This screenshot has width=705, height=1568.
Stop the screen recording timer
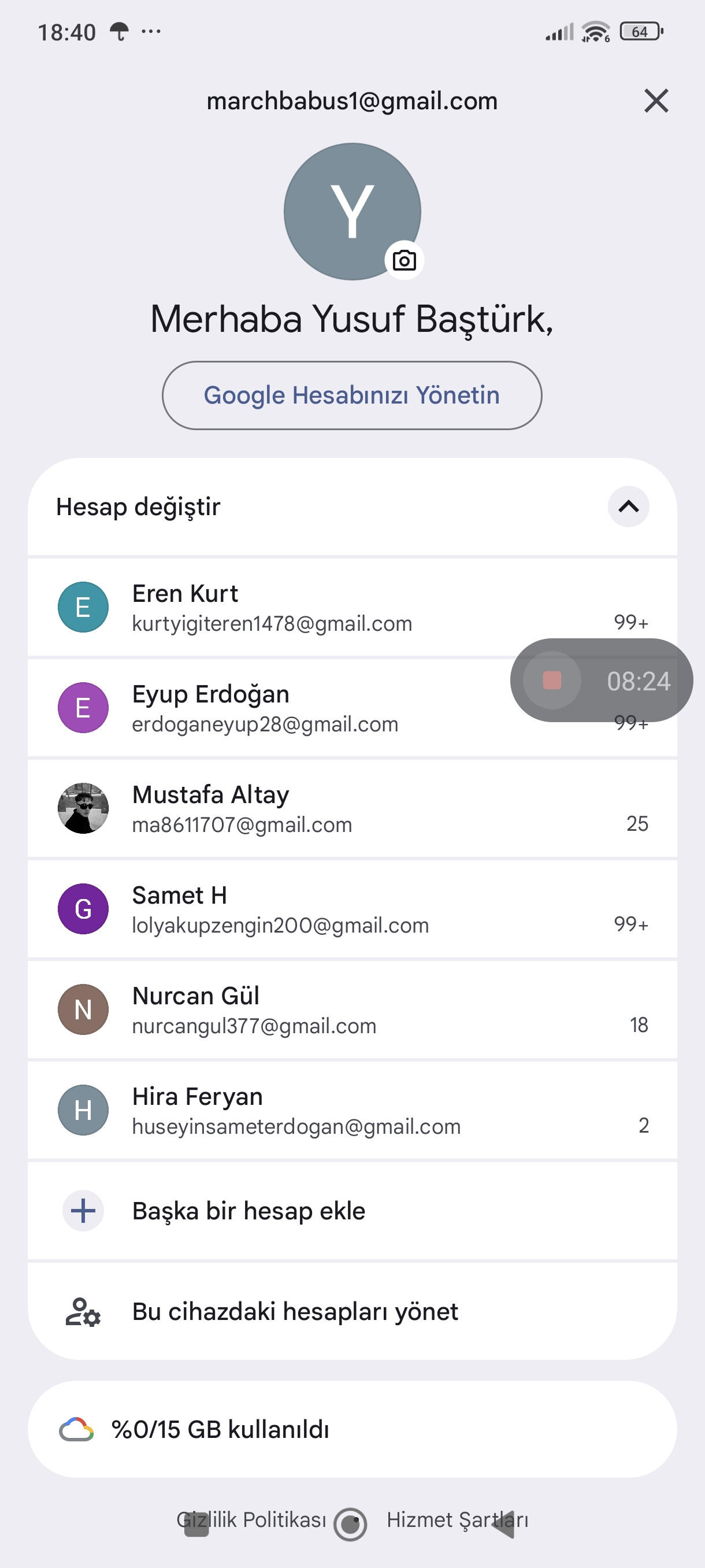pos(552,680)
